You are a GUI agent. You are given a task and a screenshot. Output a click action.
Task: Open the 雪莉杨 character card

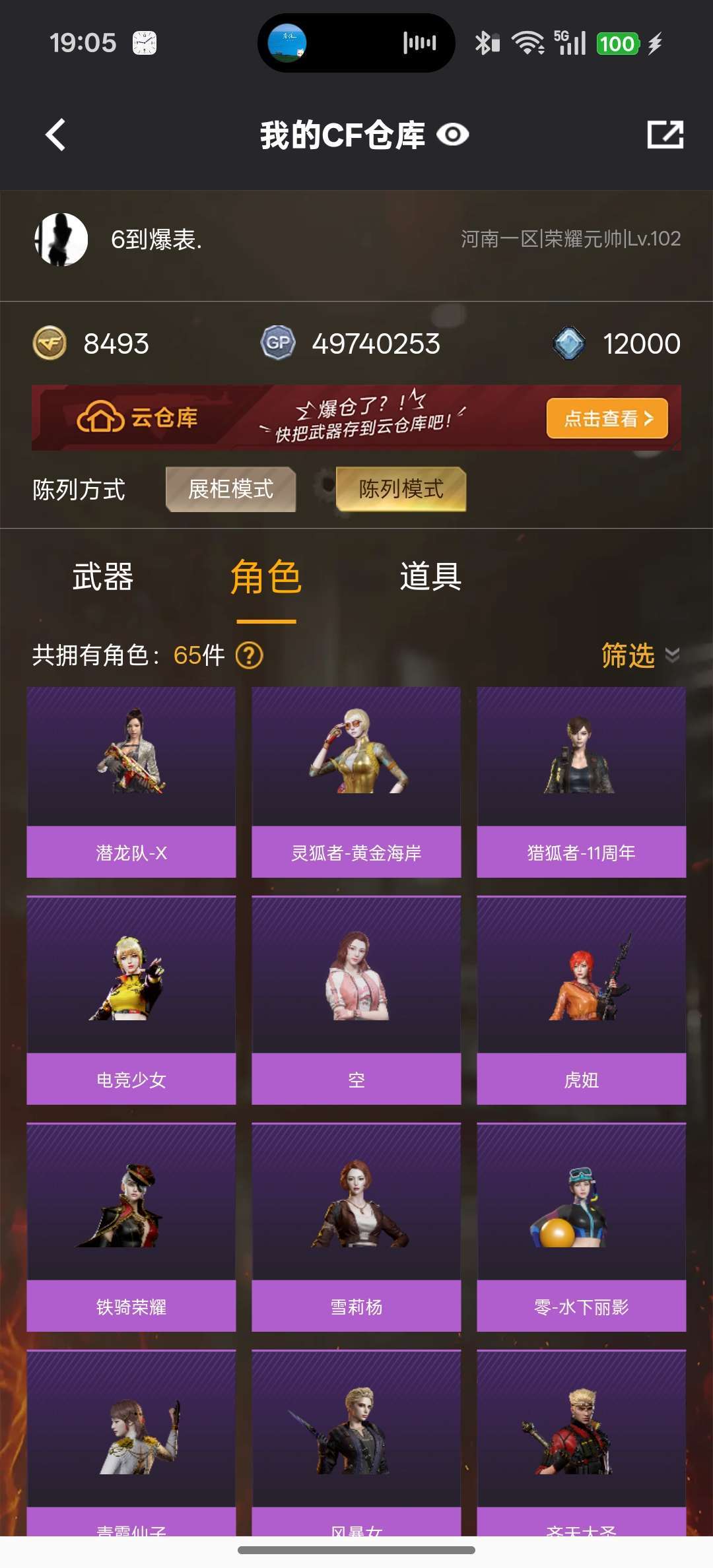click(x=356, y=1227)
